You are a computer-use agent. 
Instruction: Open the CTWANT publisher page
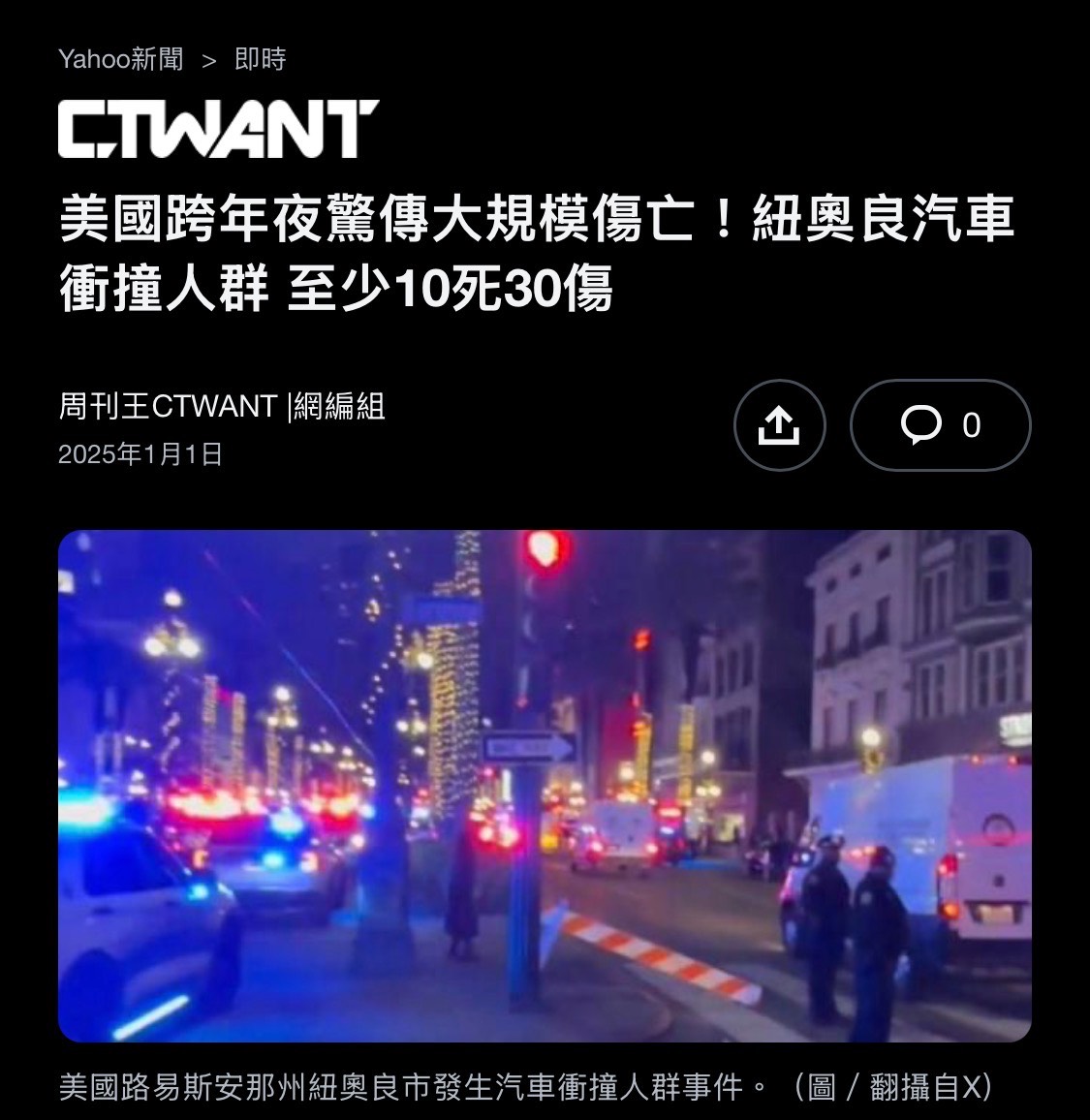coord(218,130)
